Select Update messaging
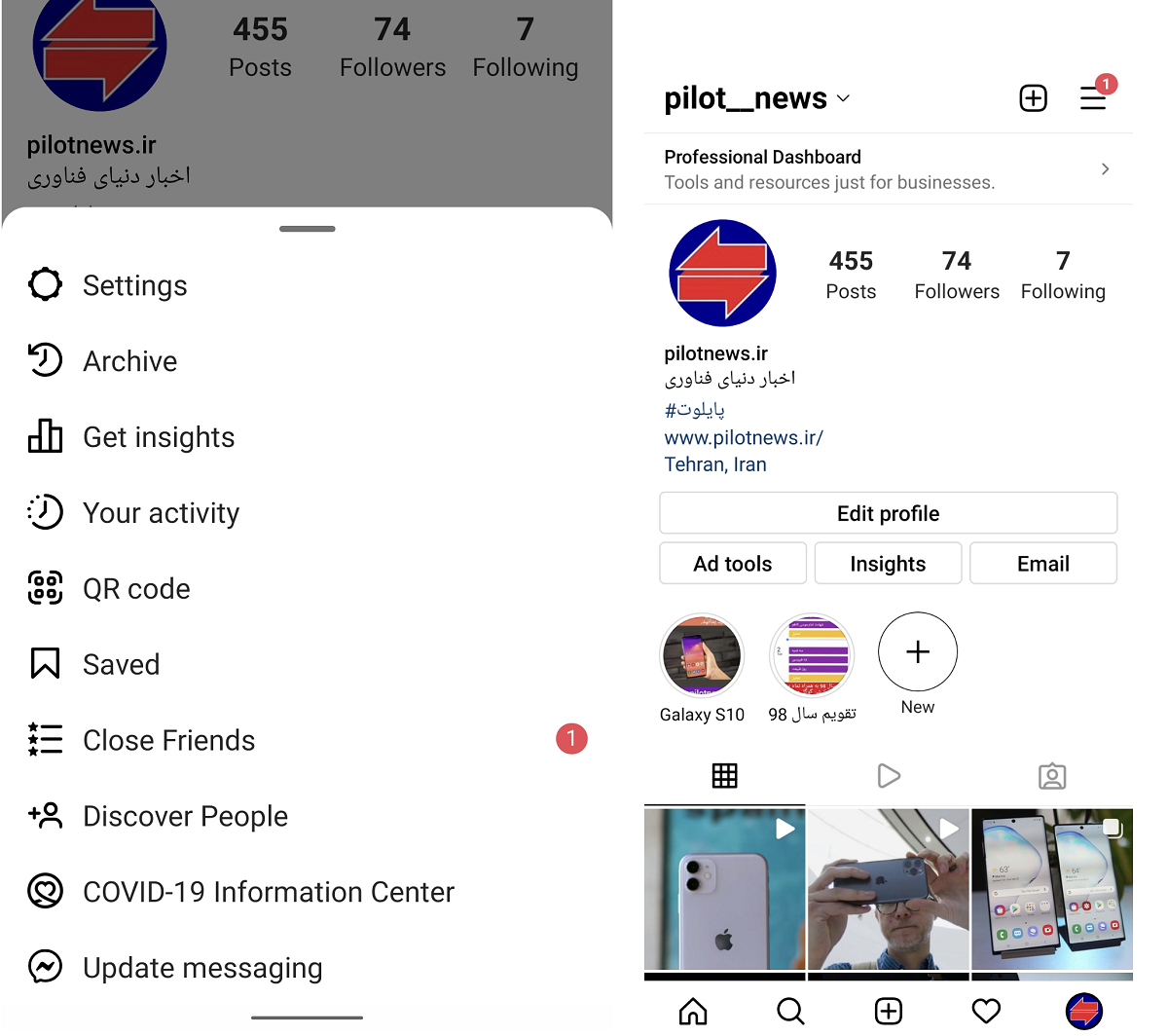Screen dimensions: 1168x1036 pyautogui.click(x=201, y=968)
